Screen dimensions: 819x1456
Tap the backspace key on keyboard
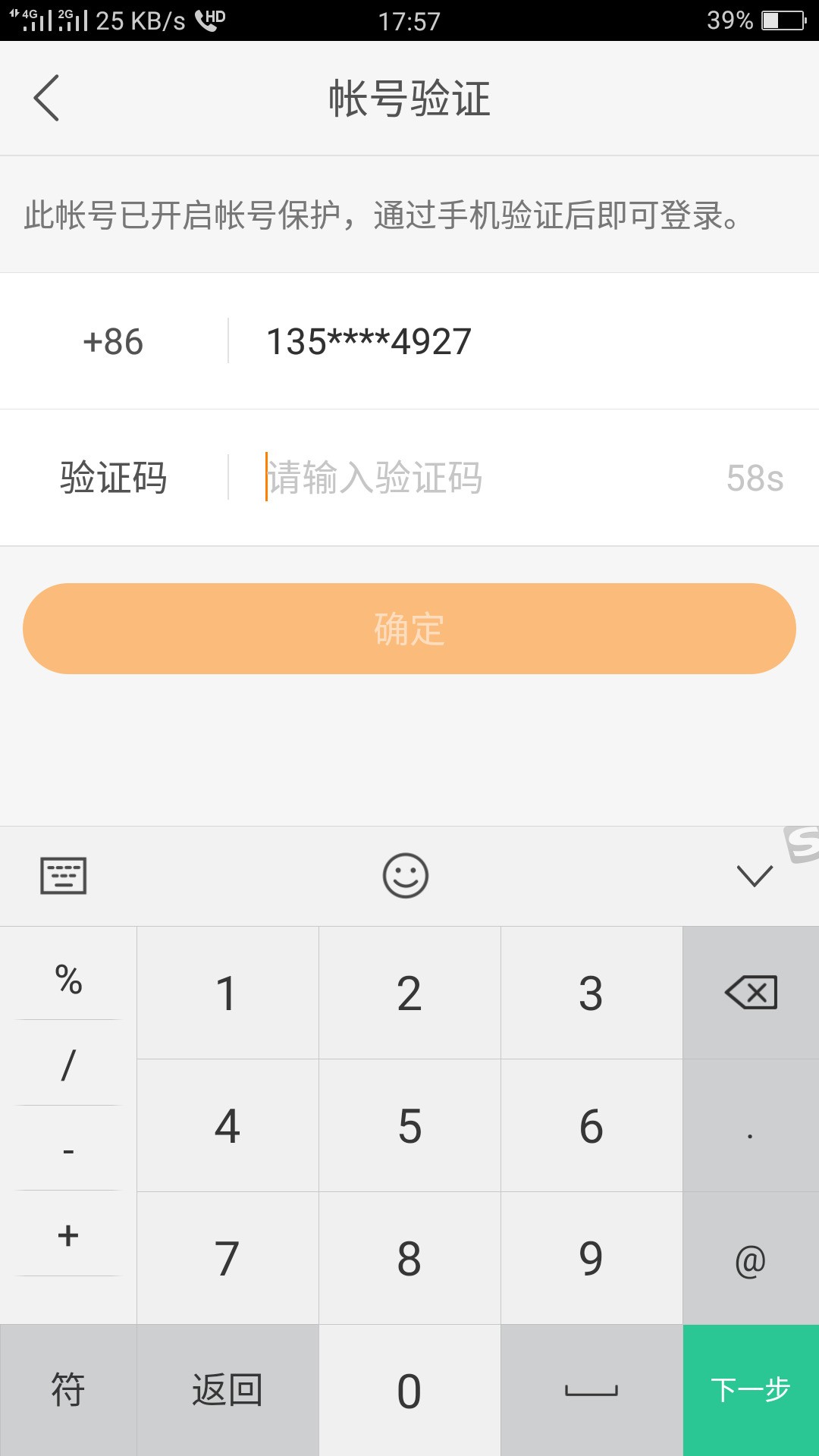749,991
